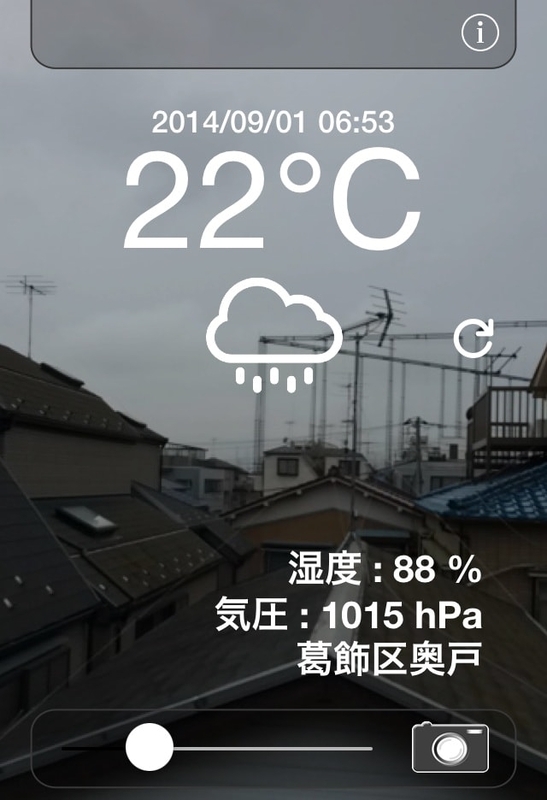
Task: Tap the slider track's right end
Action: tap(370, 748)
